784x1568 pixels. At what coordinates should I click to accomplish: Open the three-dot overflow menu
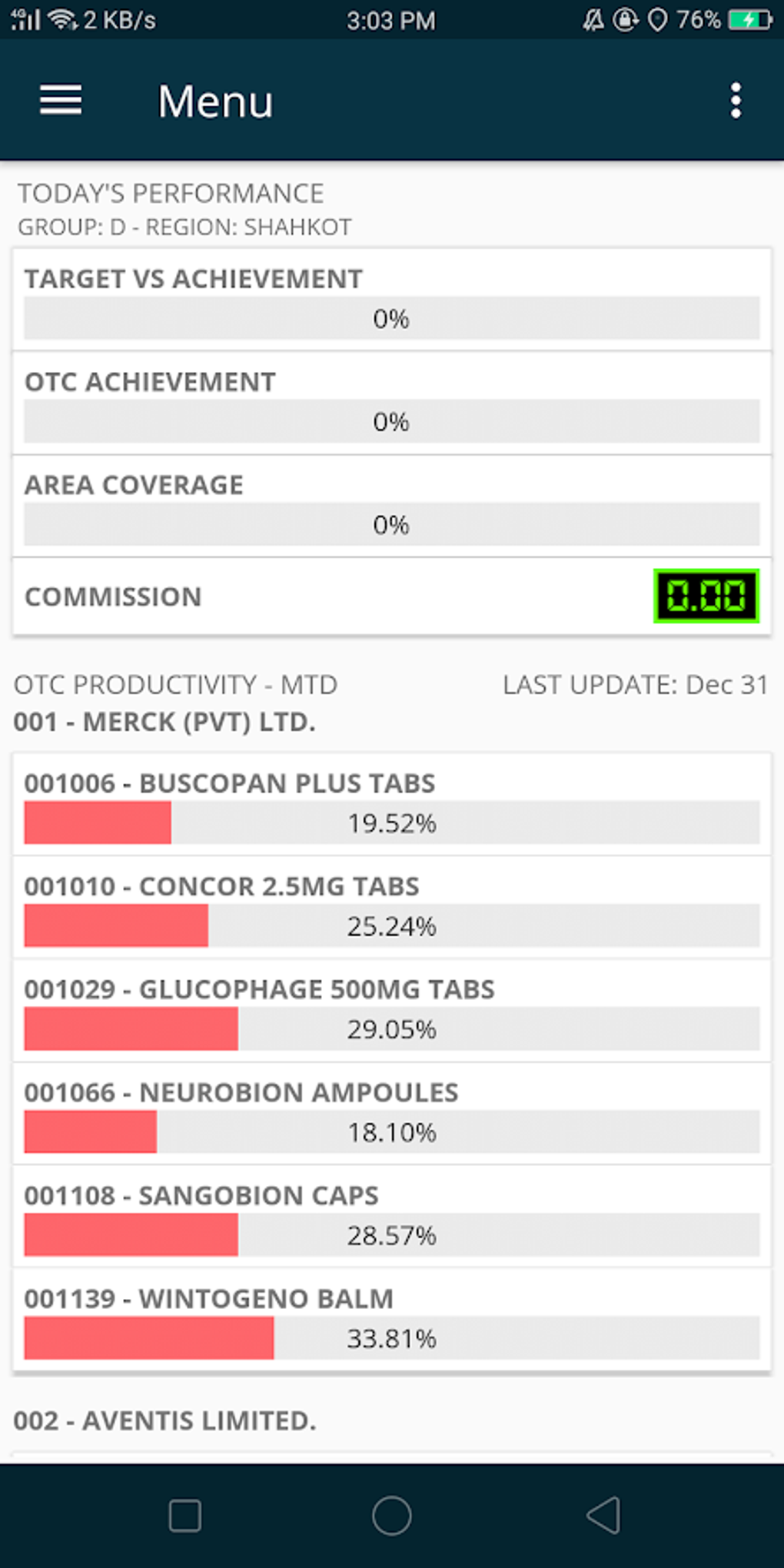[x=736, y=101]
